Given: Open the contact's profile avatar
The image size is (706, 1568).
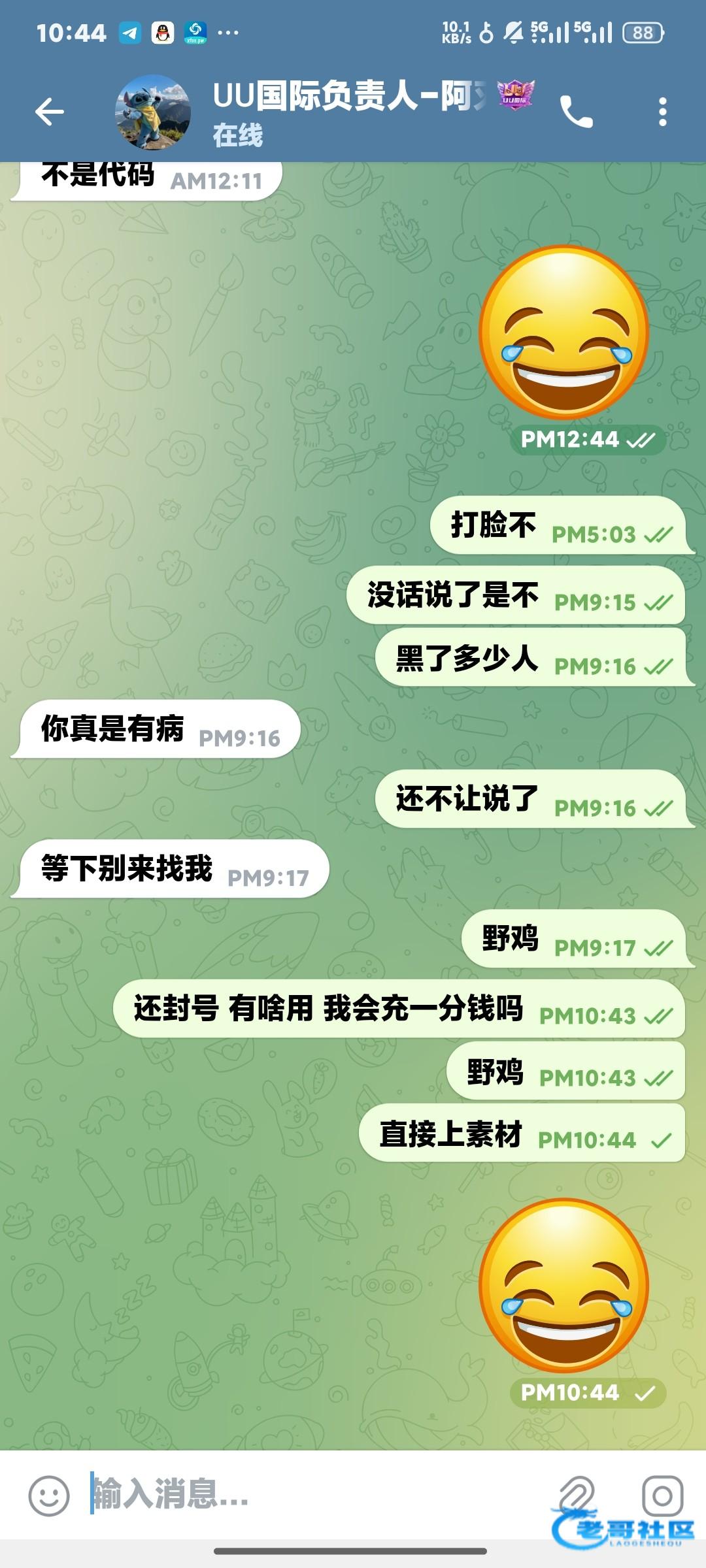Looking at the screenshot, I should pyautogui.click(x=153, y=112).
